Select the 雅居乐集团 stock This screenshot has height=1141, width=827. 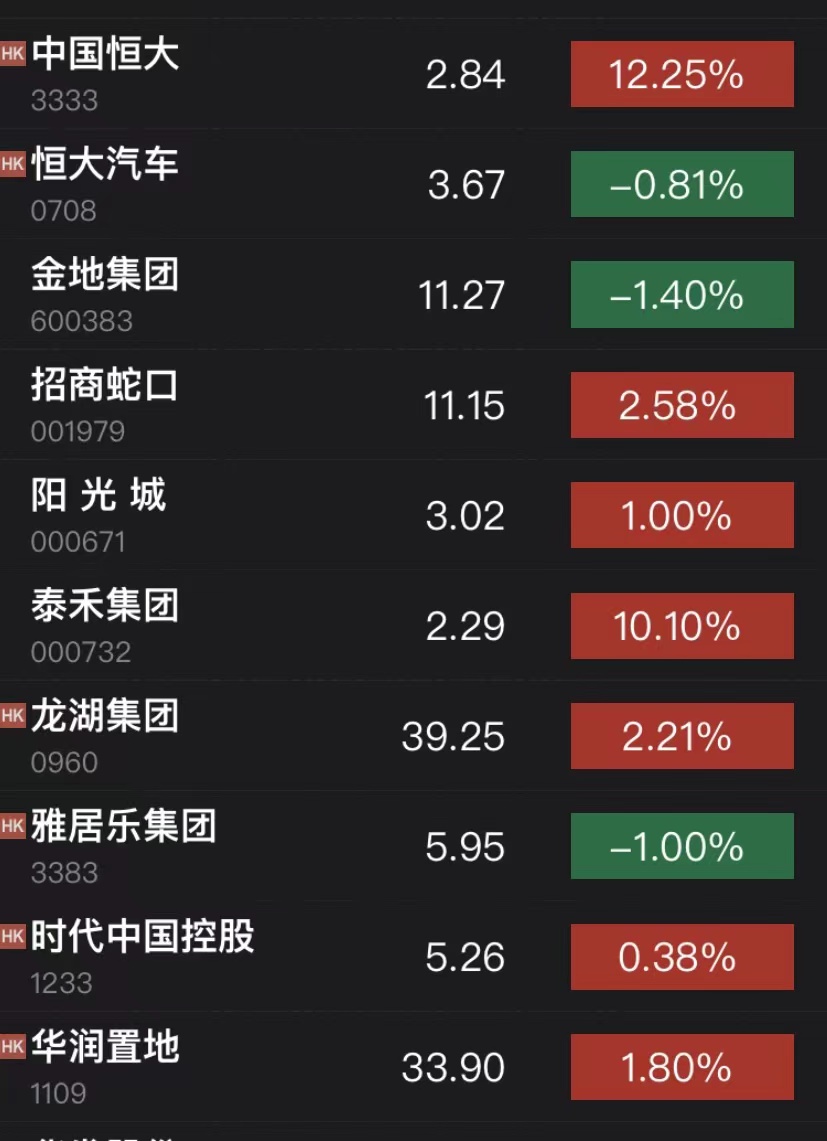124,827
